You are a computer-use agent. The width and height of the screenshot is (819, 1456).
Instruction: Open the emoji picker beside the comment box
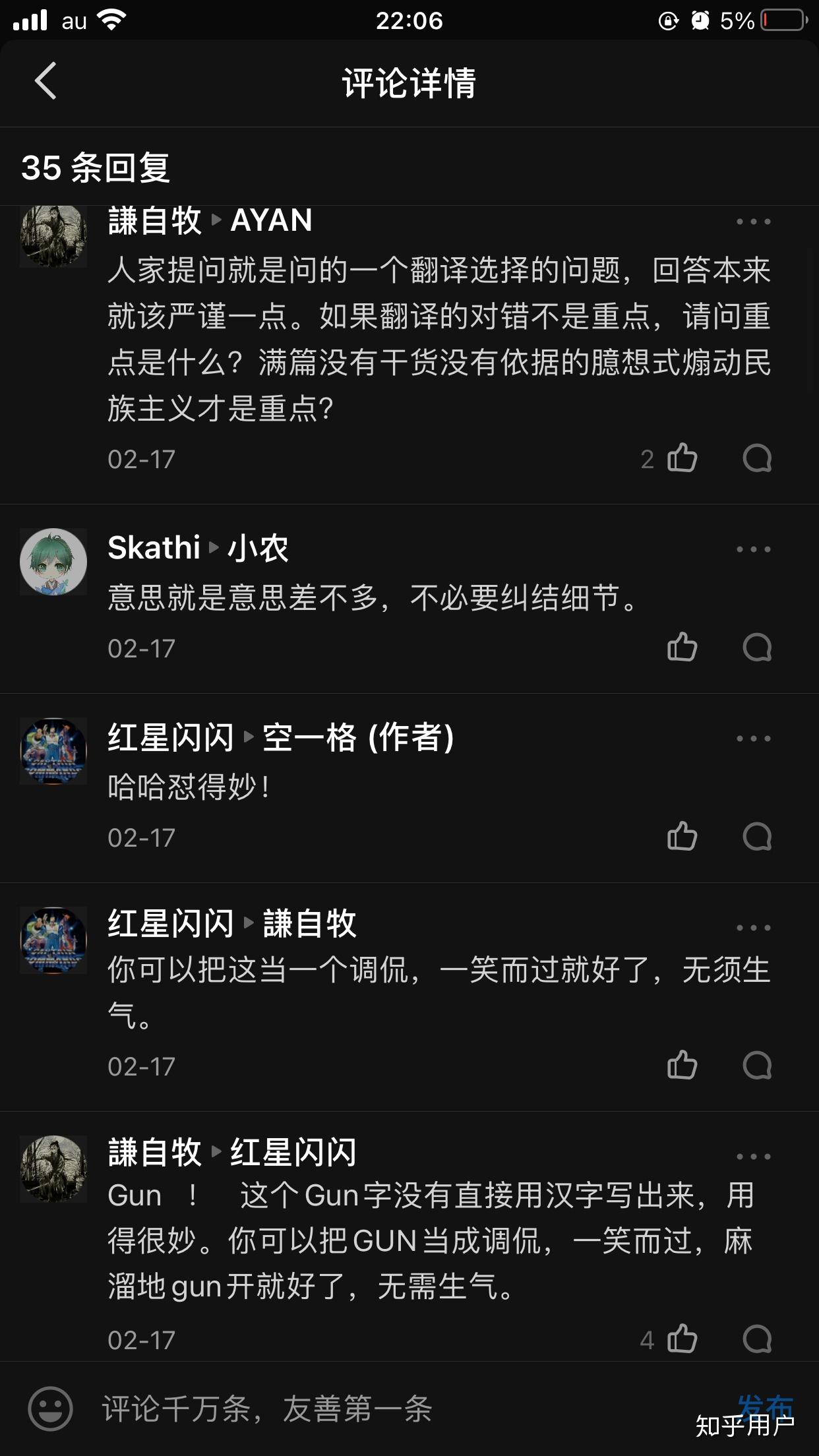[50, 1409]
